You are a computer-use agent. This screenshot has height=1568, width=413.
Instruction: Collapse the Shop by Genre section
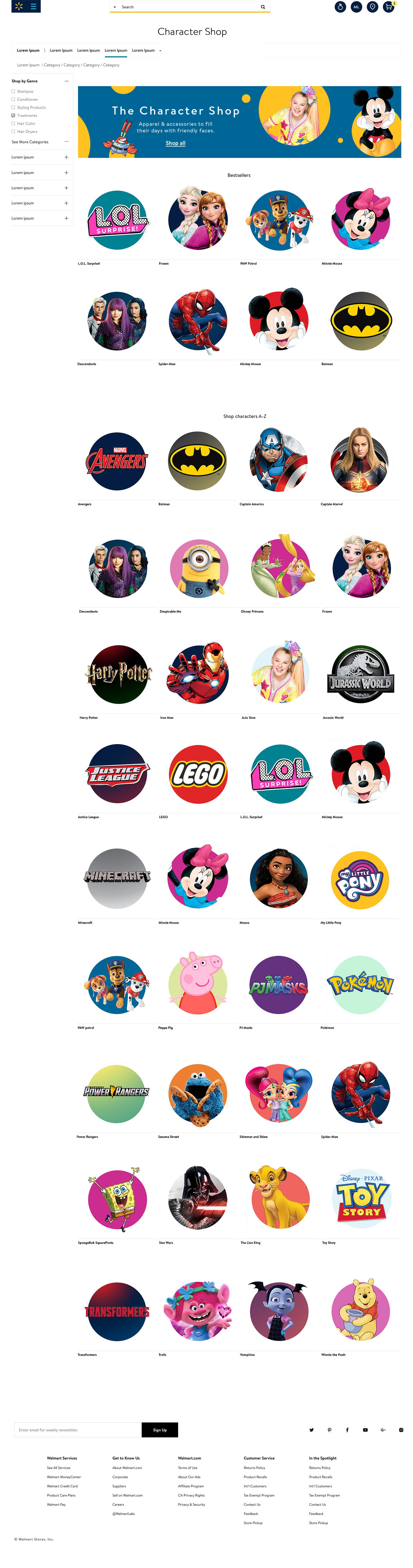(66, 81)
